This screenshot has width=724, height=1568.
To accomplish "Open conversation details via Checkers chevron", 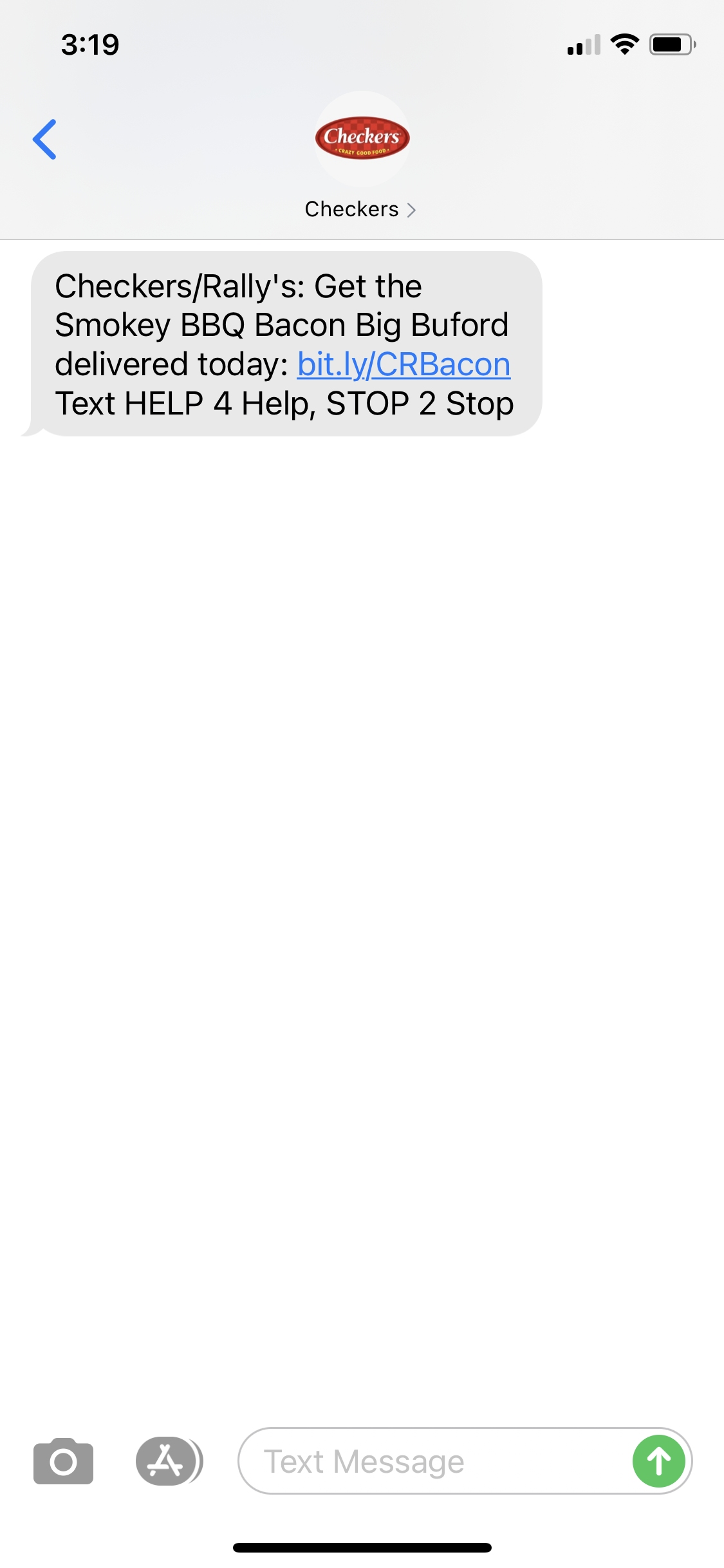I will coord(412,209).
